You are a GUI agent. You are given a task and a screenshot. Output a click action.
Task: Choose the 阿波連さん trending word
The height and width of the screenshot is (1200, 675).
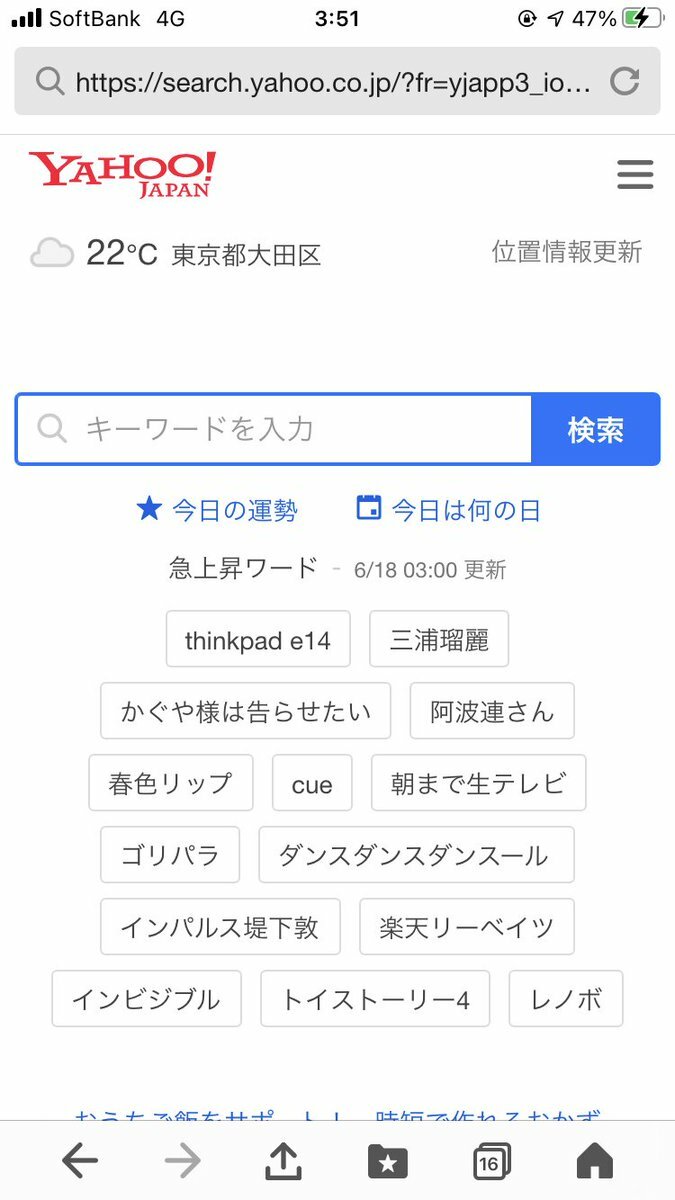coord(492,712)
